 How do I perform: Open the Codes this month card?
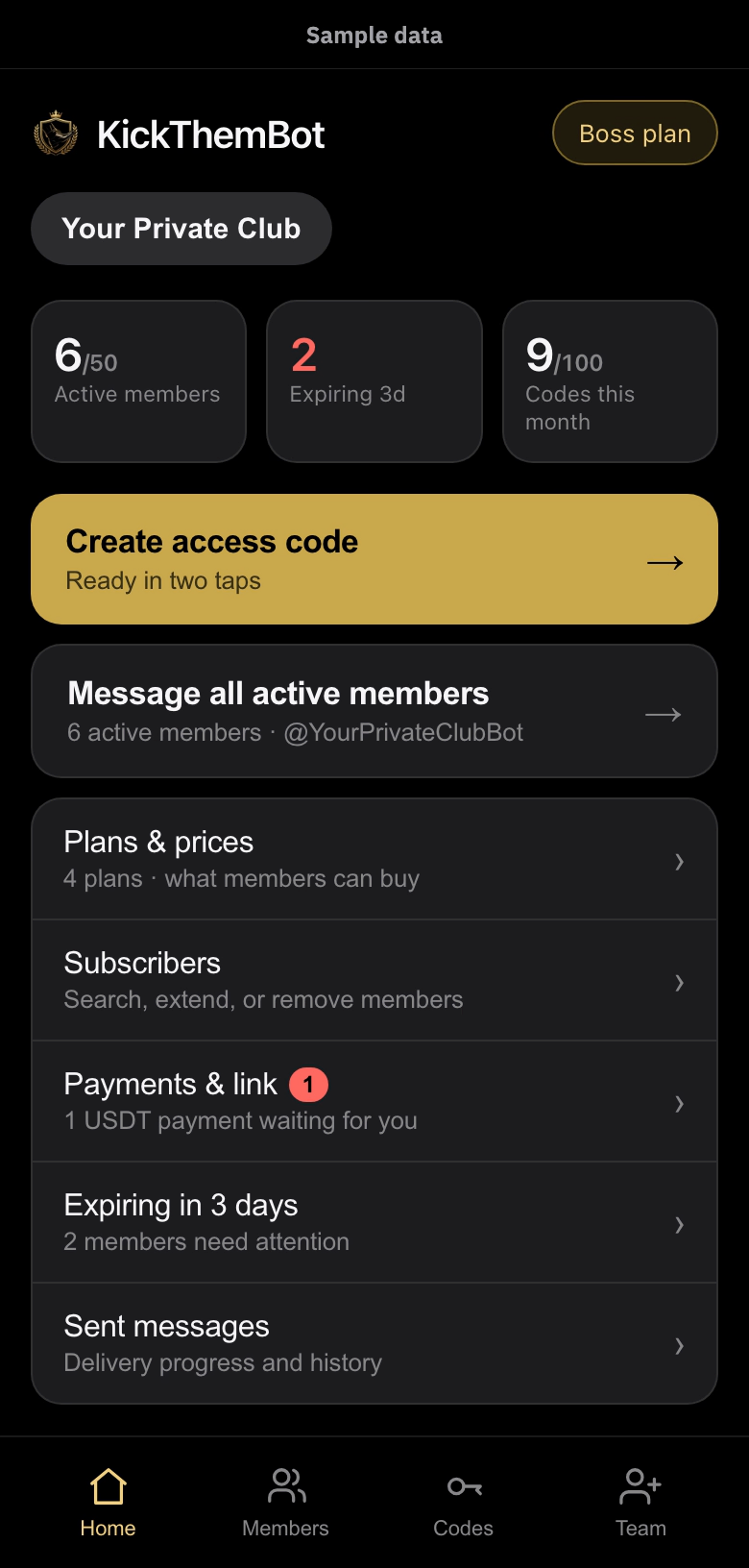[x=610, y=381]
